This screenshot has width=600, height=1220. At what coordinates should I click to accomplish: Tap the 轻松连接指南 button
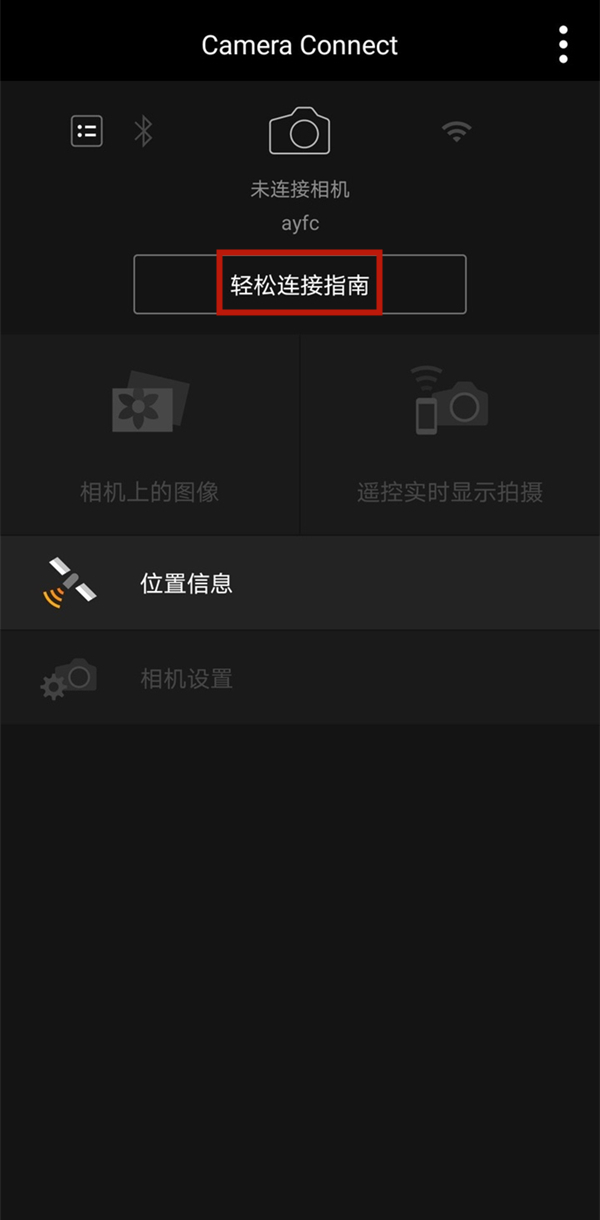tap(300, 285)
